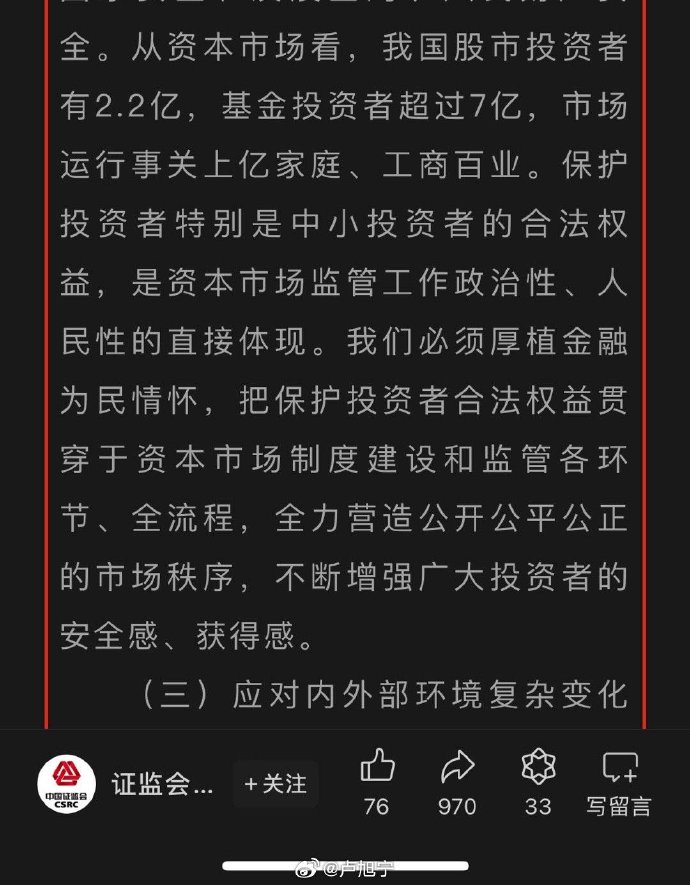Viewport: 690px width, 885px height.
Task: Write a comment via 写留言
Action: tap(619, 768)
